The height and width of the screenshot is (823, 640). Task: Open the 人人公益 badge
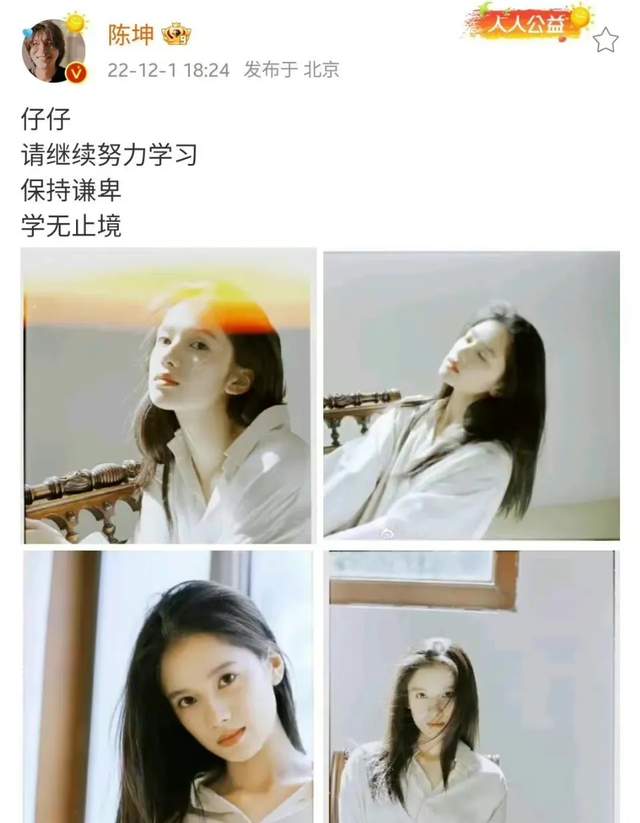(526, 22)
